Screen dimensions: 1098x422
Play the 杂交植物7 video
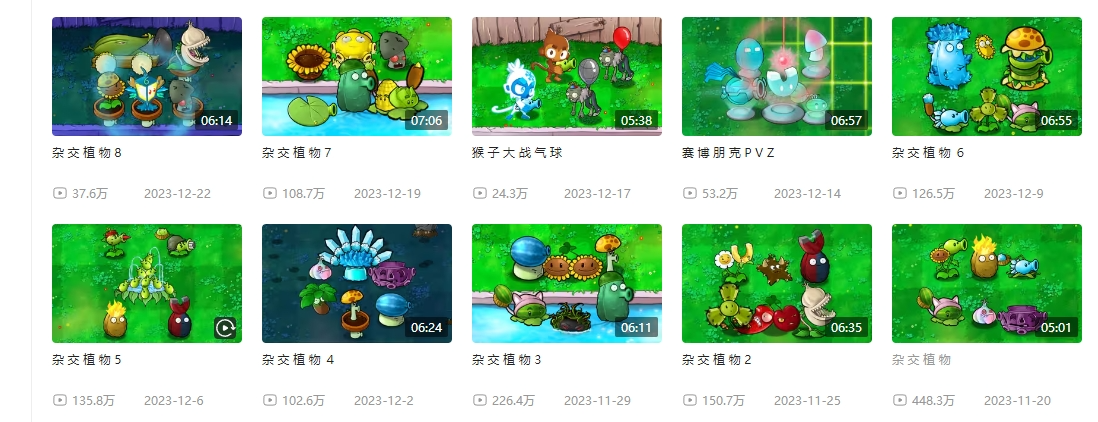coord(356,76)
